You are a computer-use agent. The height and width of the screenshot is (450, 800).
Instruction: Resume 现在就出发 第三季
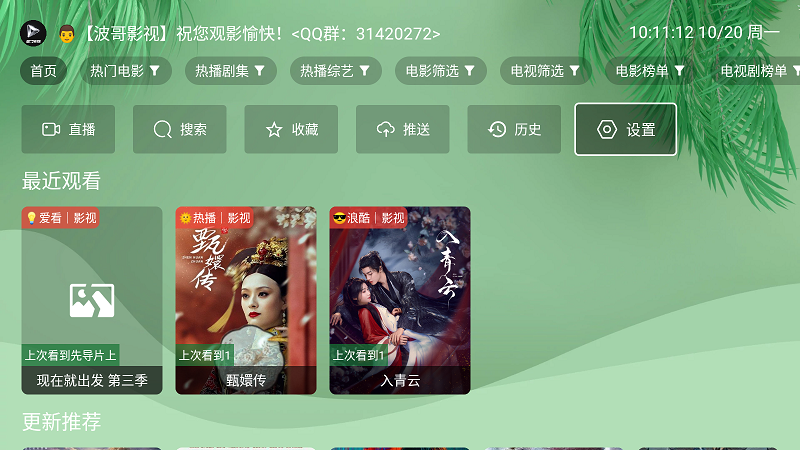pyautogui.click(x=92, y=300)
